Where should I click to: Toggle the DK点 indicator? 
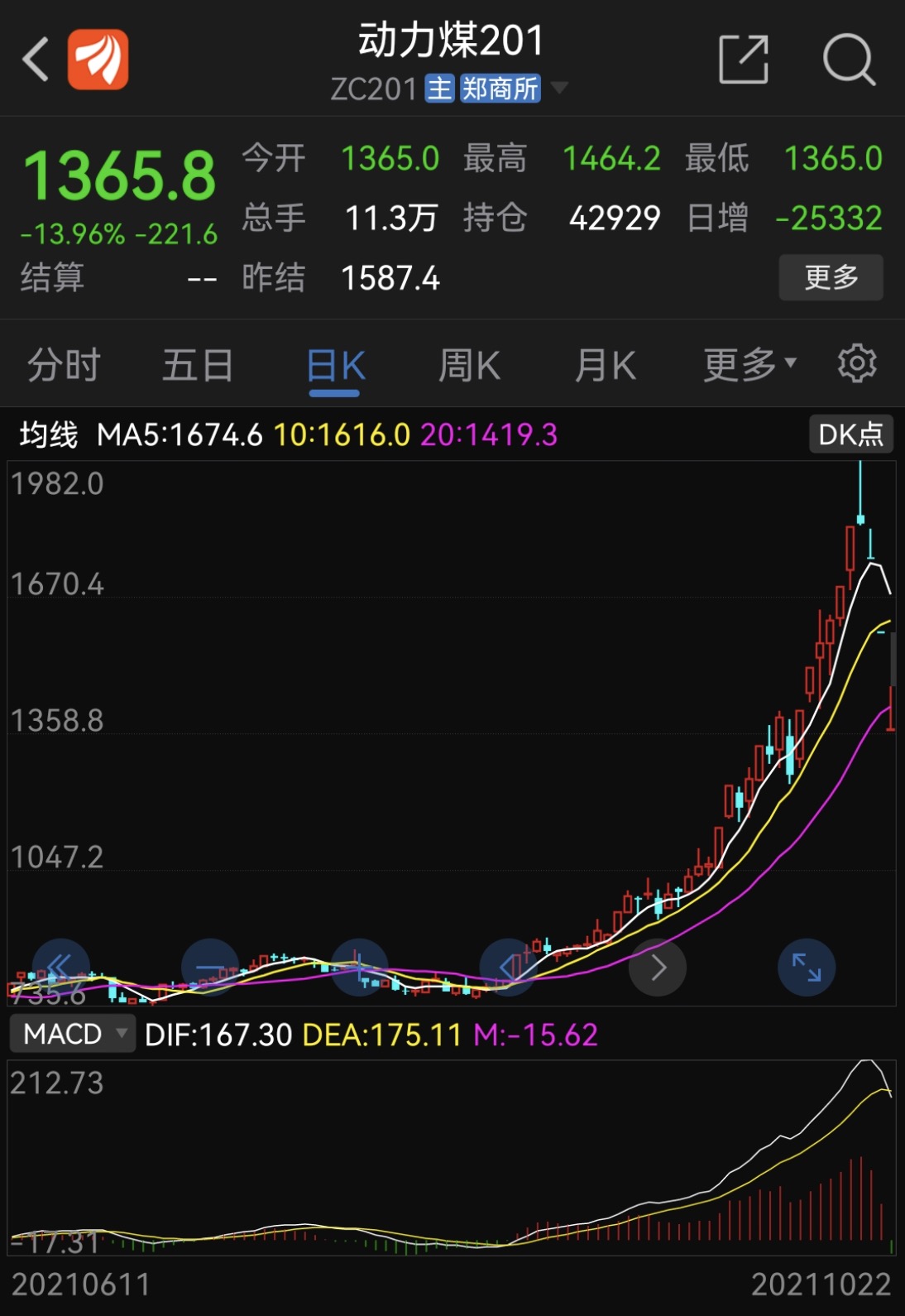click(850, 434)
